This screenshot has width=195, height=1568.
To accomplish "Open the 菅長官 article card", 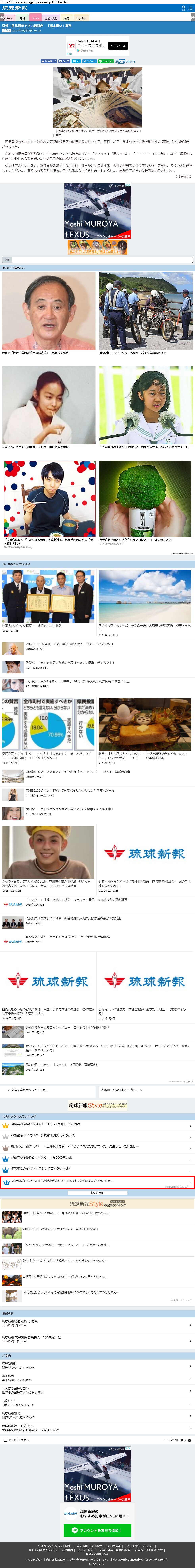I will 49,313.
